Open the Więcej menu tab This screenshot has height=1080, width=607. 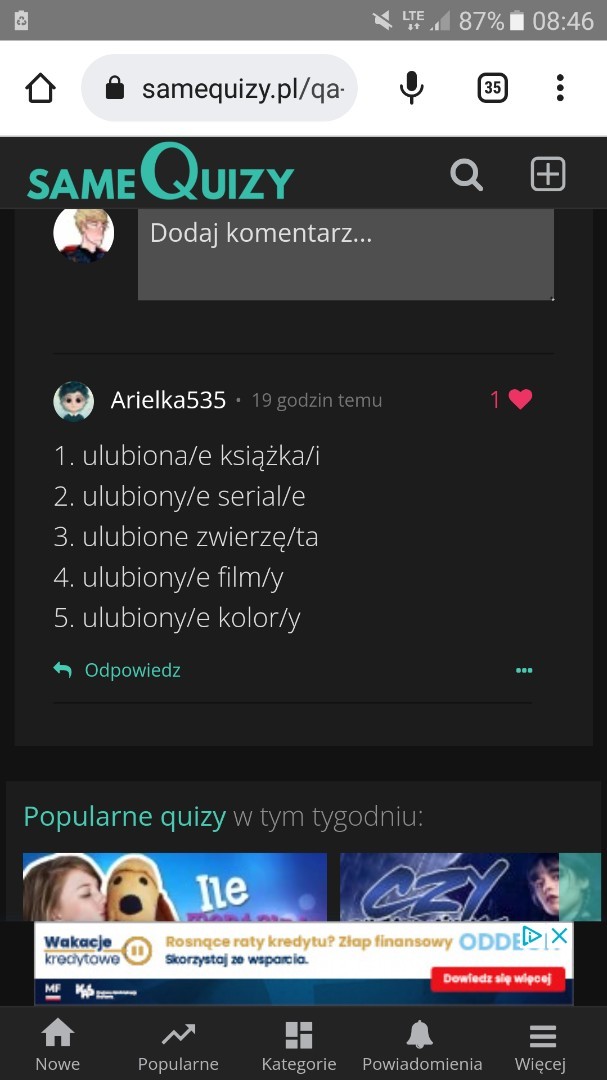[x=541, y=1045]
